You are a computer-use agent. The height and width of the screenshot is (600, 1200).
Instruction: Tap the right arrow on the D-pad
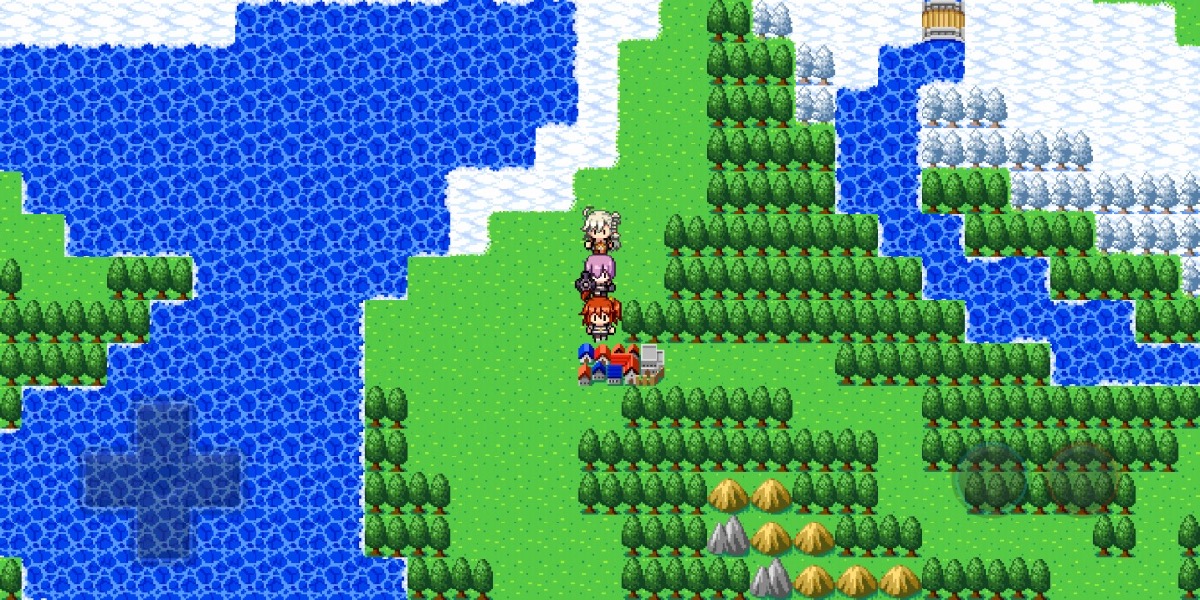click(217, 480)
